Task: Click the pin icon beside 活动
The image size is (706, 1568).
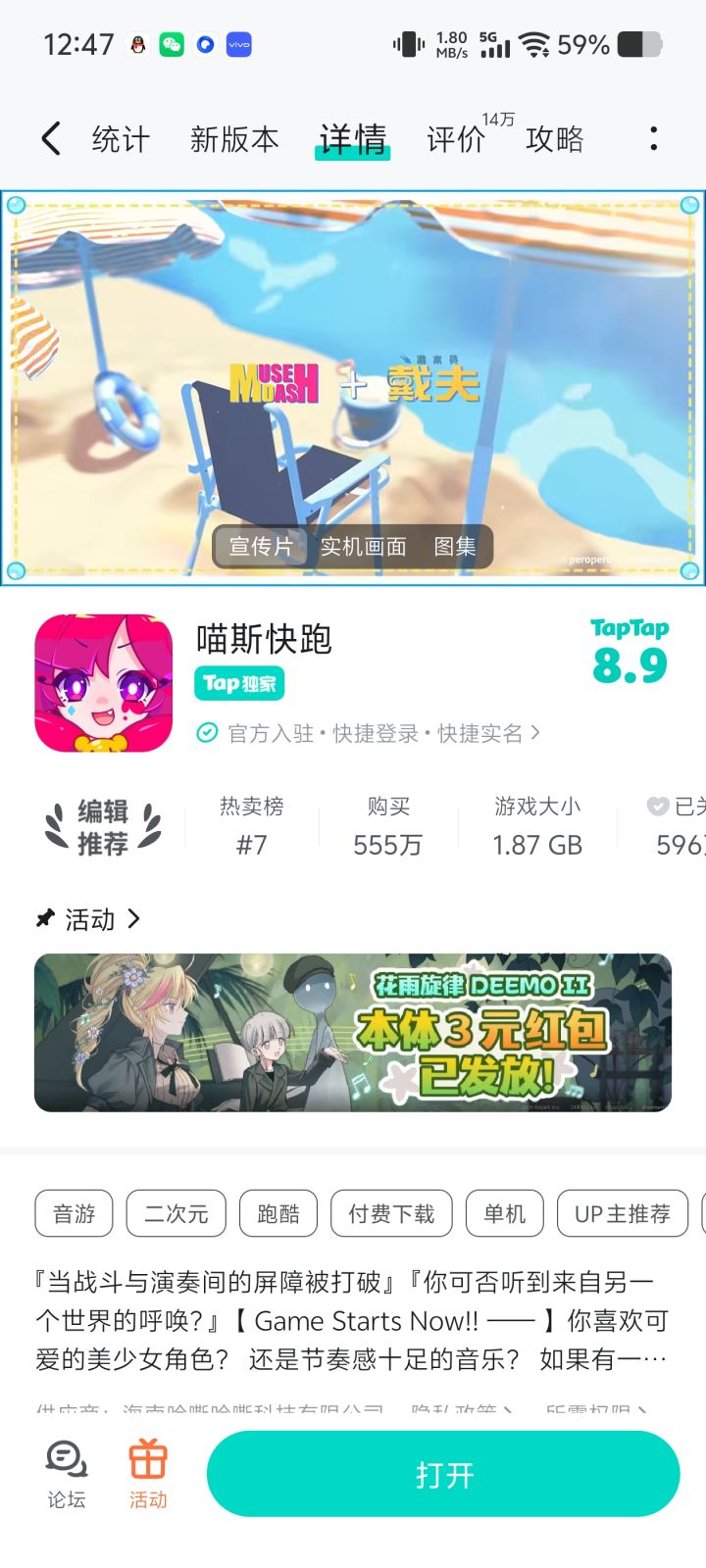Action: point(43,919)
